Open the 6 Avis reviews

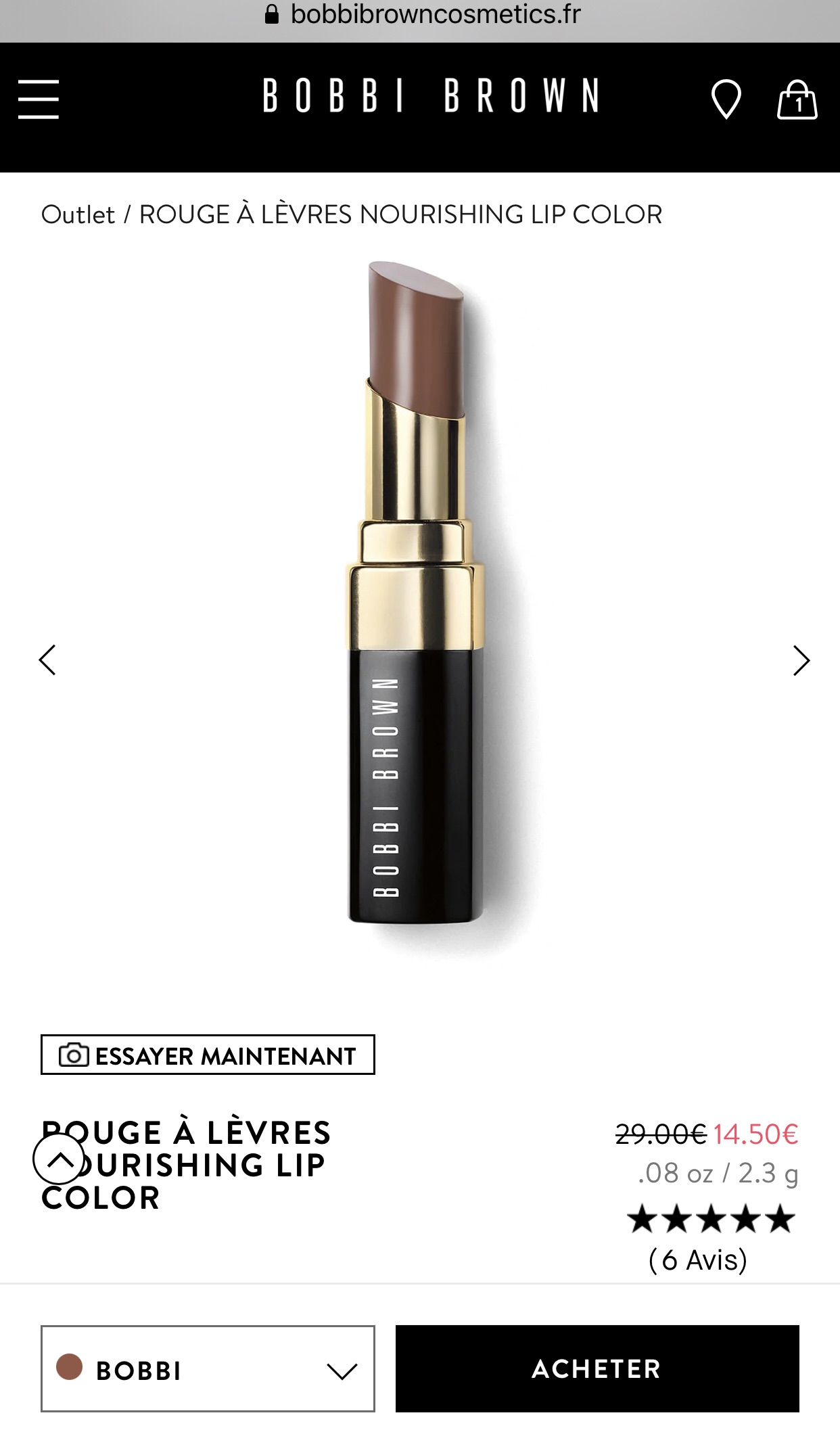pyautogui.click(x=698, y=1260)
